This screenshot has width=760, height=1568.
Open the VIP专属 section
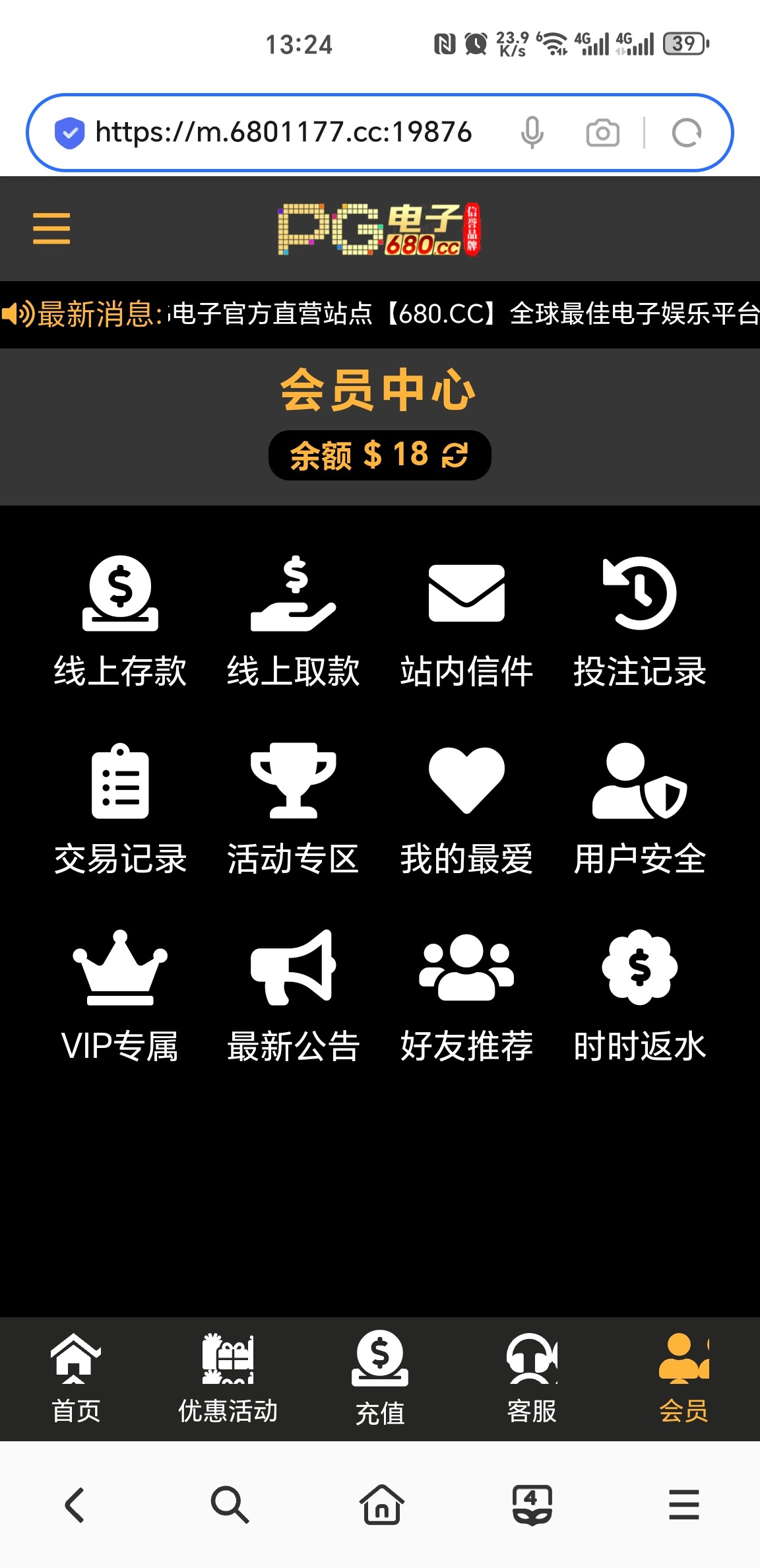(x=120, y=996)
